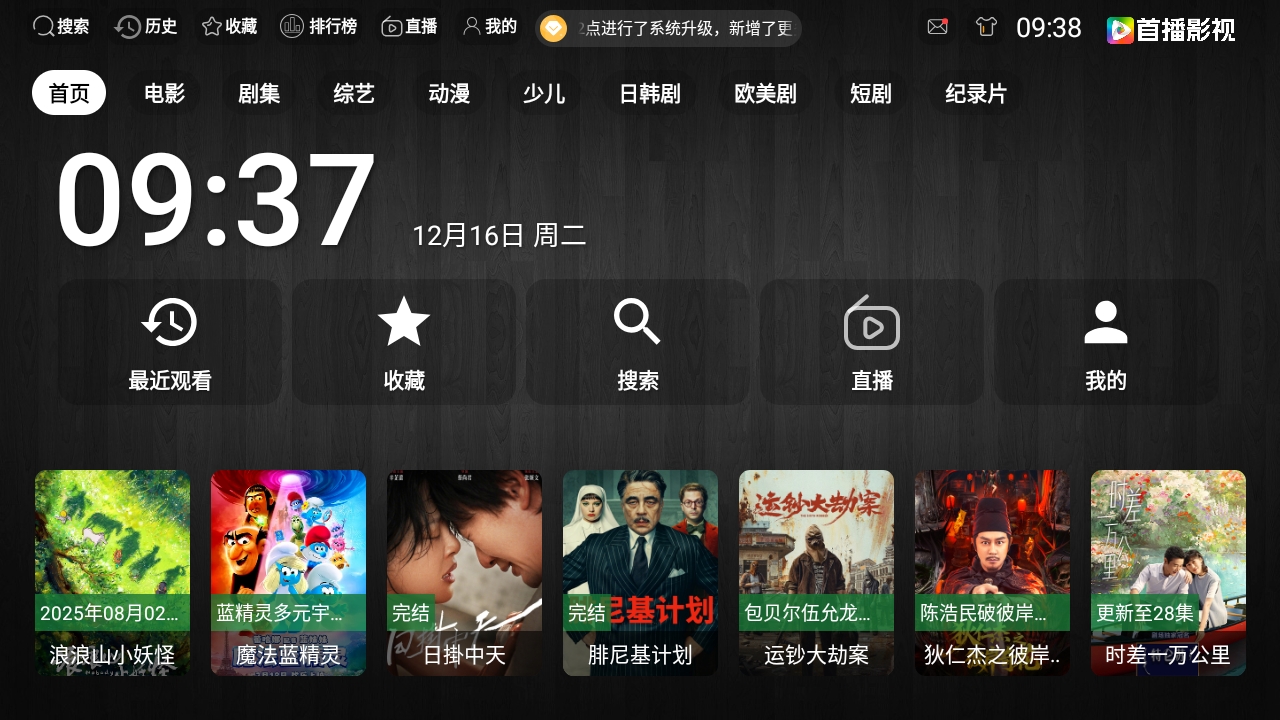The height and width of the screenshot is (720, 1280).
Task: Go to the 日韩剧 tab
Action: click(x=650, y=94)
